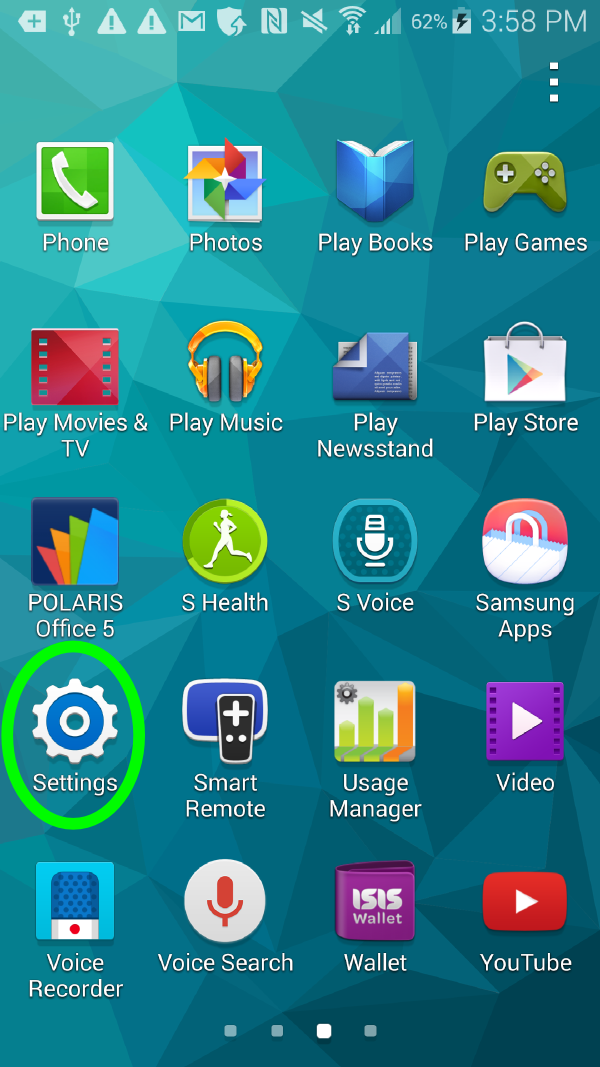
Task: Launch Smart Remote
Action: click(x=225, y=722)
